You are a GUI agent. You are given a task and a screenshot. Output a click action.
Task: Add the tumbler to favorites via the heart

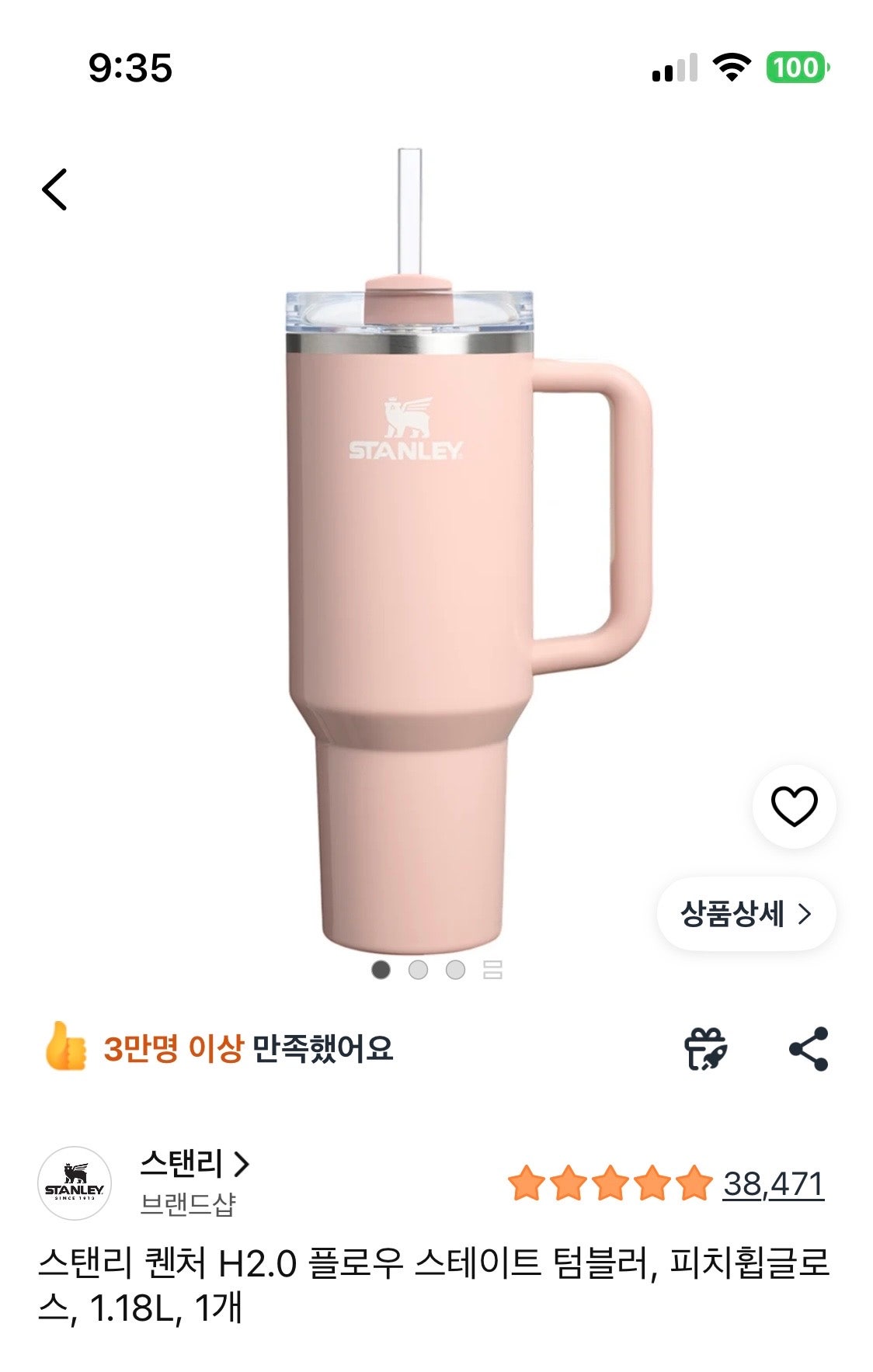pos(794,804)
